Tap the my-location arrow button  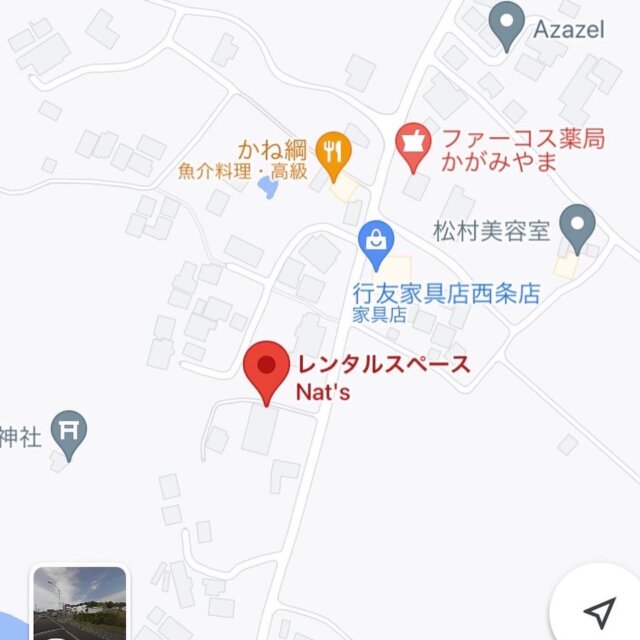click(599, 610)
